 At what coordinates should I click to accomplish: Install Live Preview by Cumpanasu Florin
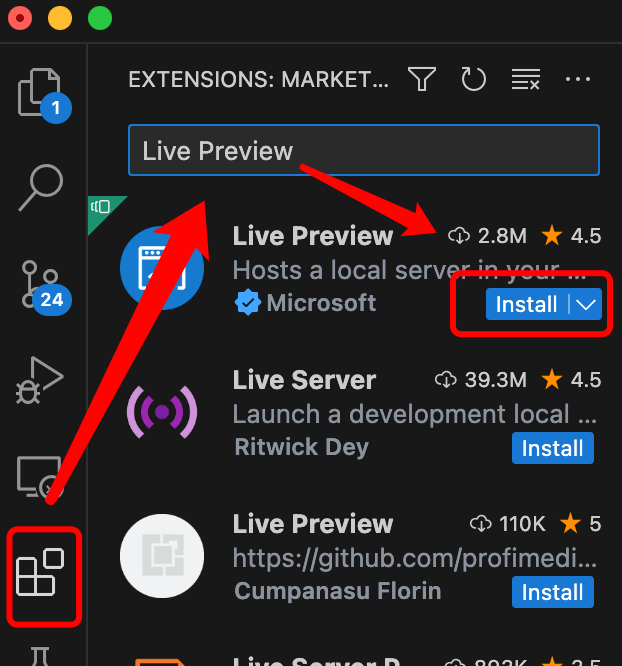click(x=553, y=592)
